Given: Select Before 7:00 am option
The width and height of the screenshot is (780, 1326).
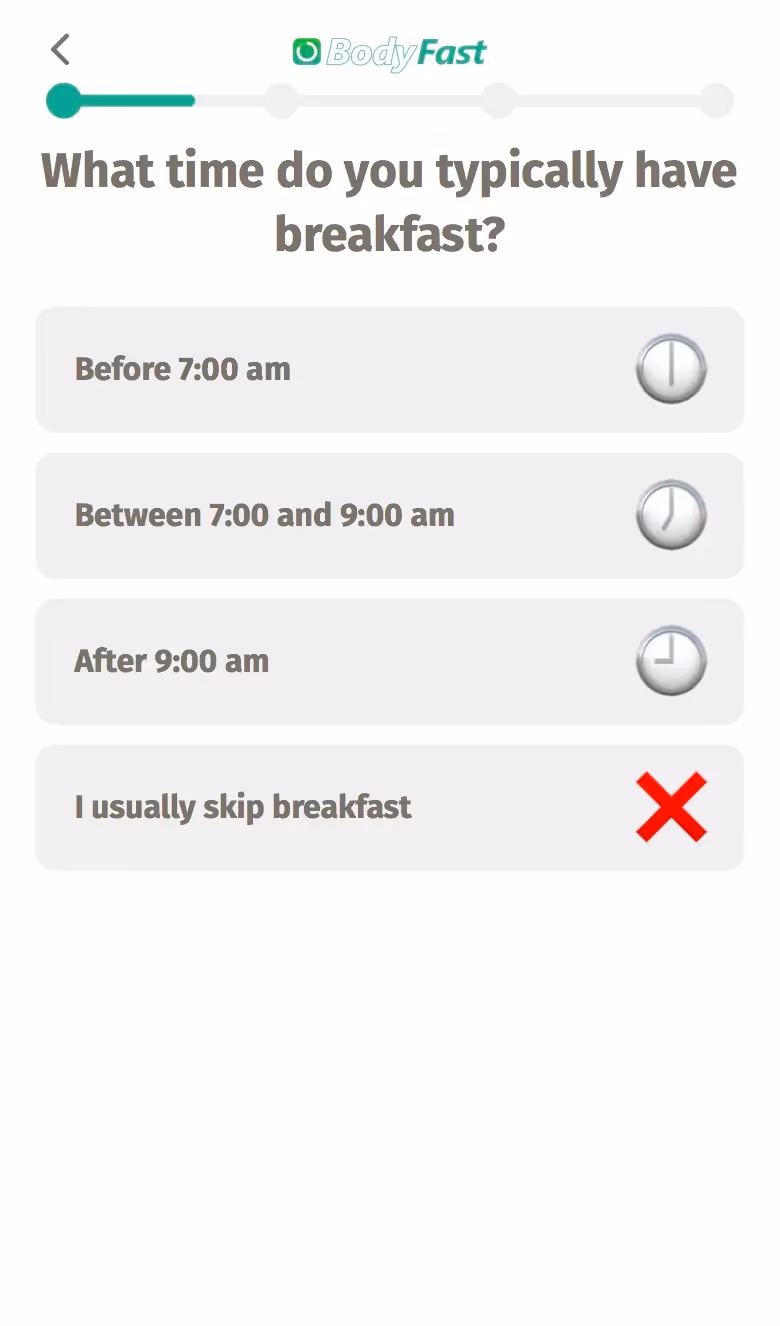Looking at the screenshot, I should tap(389, 369).
